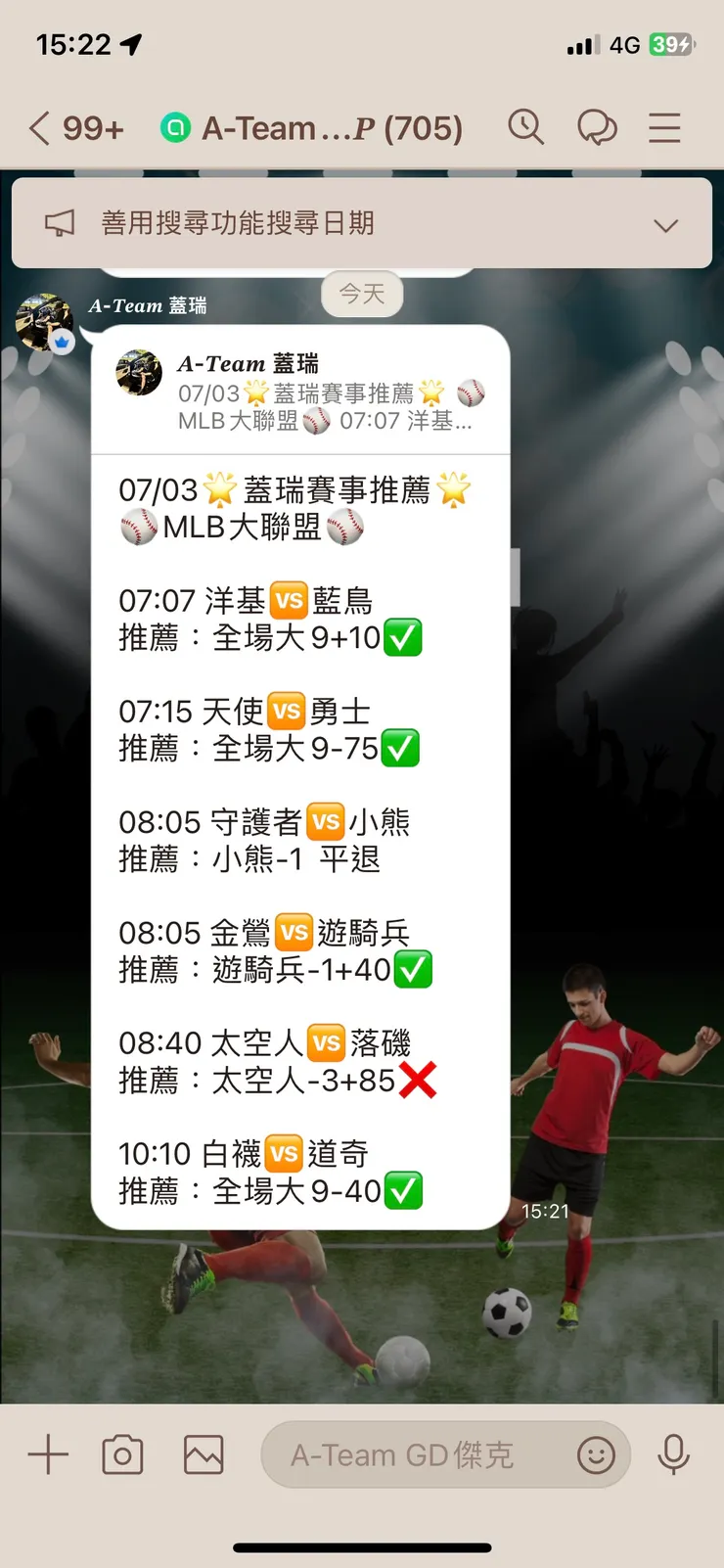The image size is (724, 1568).
Task: Tap the location arrow next to the clock
Action: [127, 43]
